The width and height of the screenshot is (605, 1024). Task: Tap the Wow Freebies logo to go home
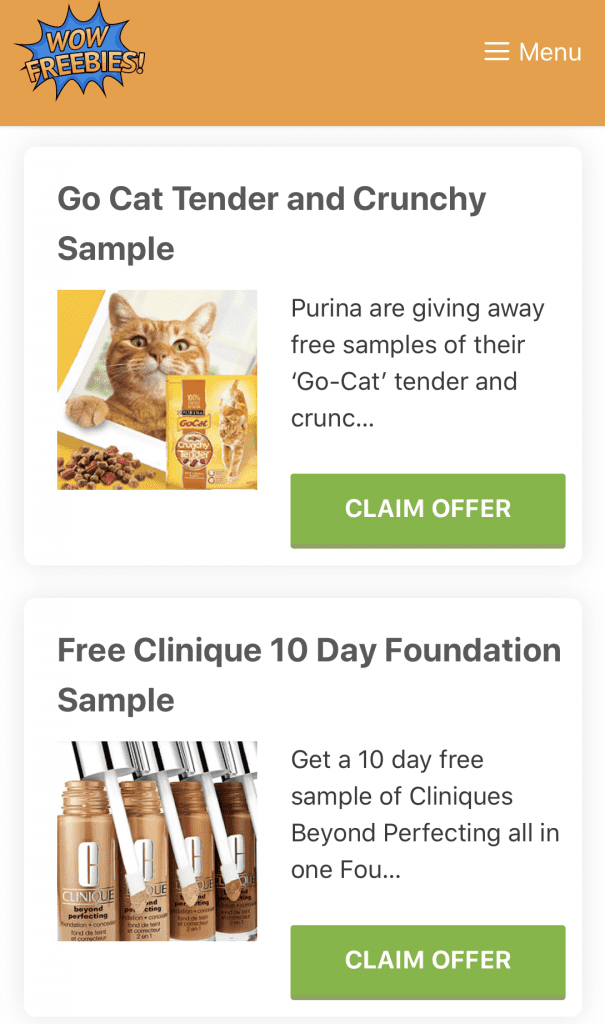click(x=80, y=52)
